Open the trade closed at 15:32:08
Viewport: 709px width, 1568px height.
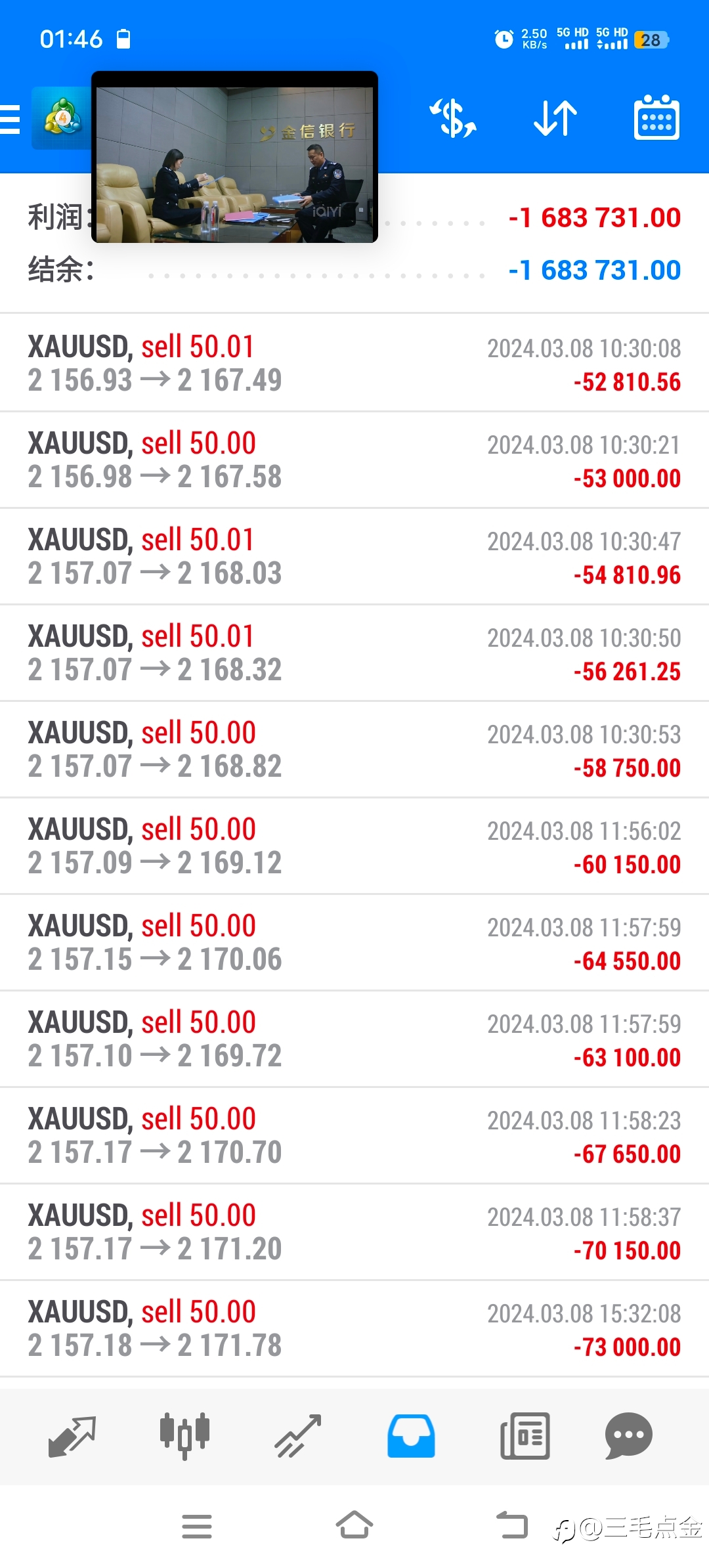coord(354,1328)
